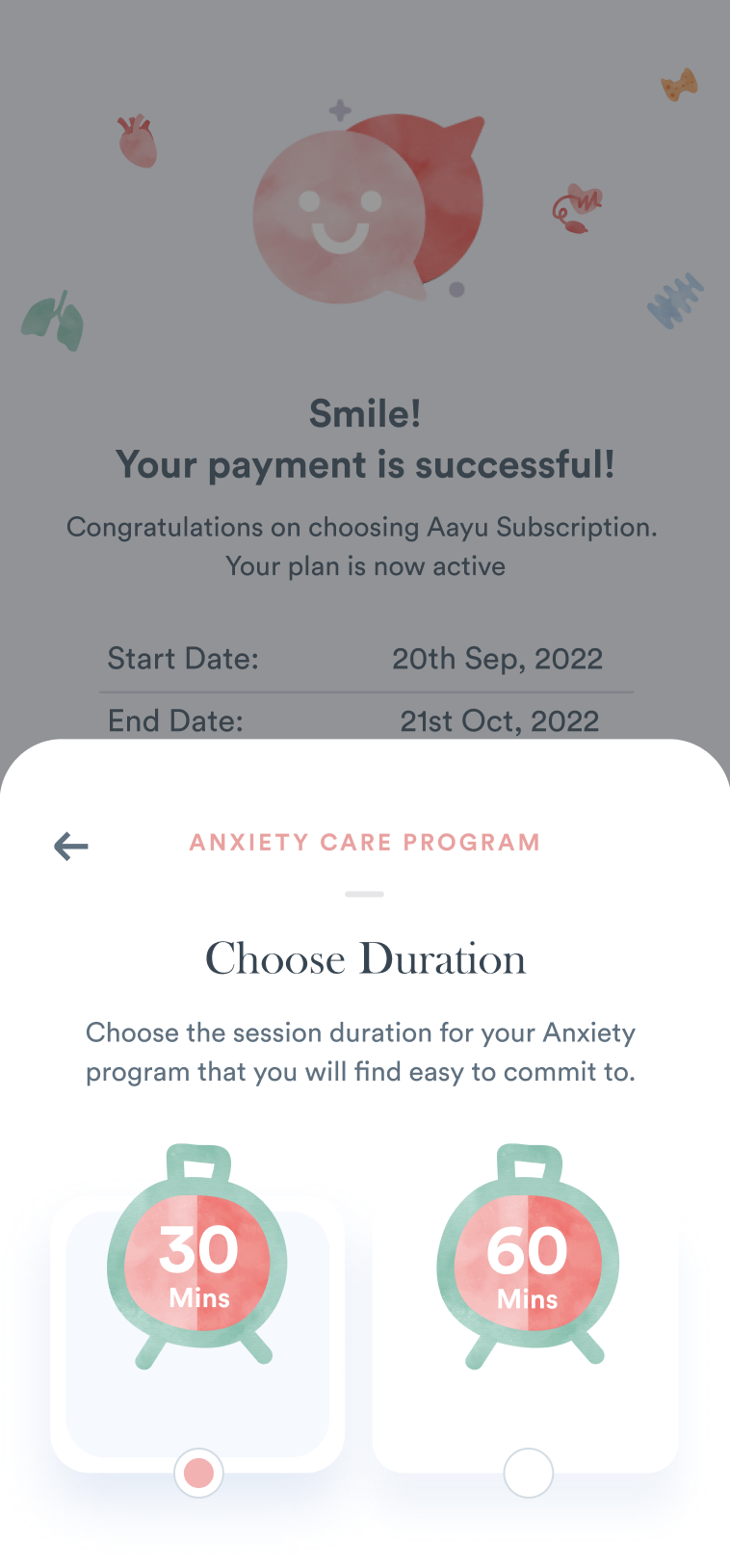This screenshot has width=730, height=1568.
Task: Select the radio button under 60 Mins
Action: coord(528,1473)
